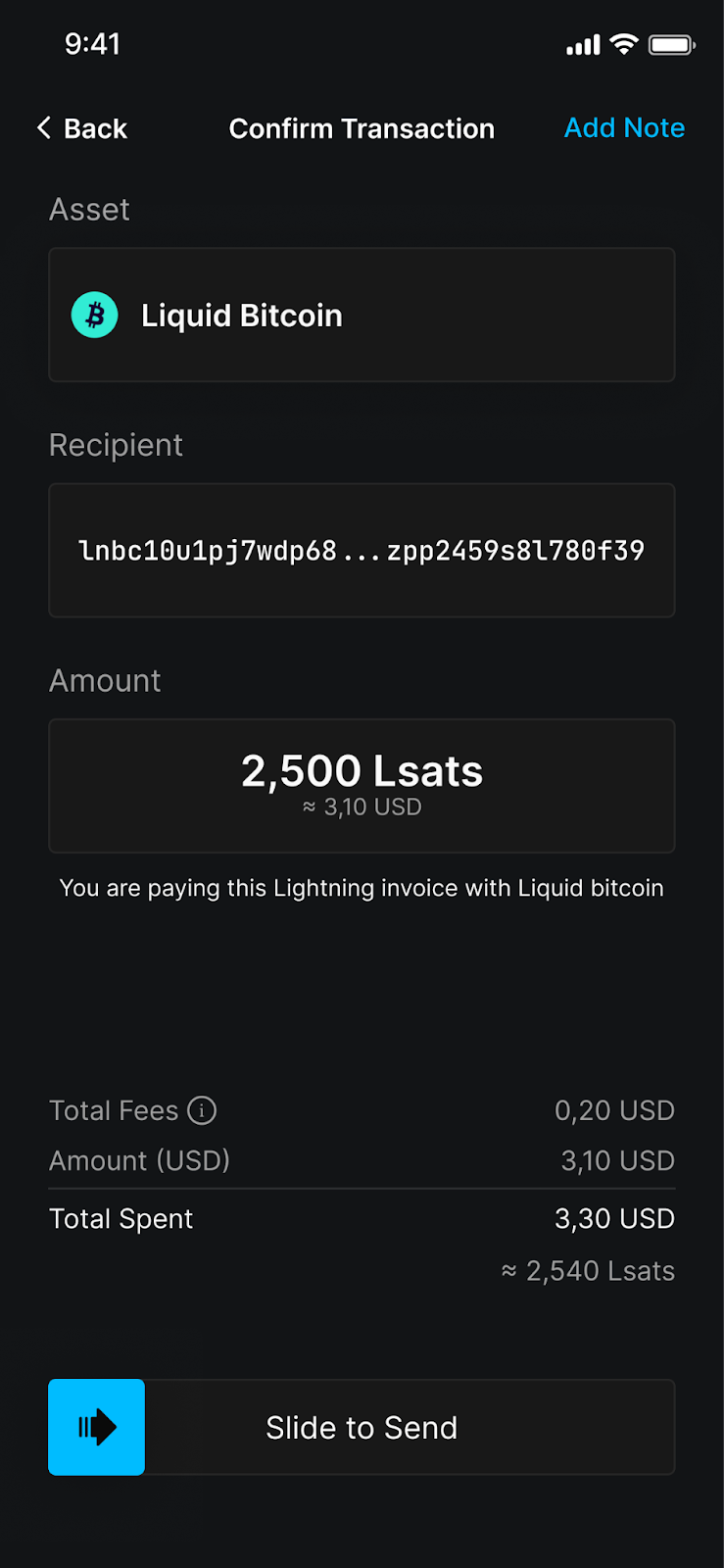This screenshot has width=724, height=1568.
Task: Tap the Amount (USD) row value
Action: point(617,1160)
